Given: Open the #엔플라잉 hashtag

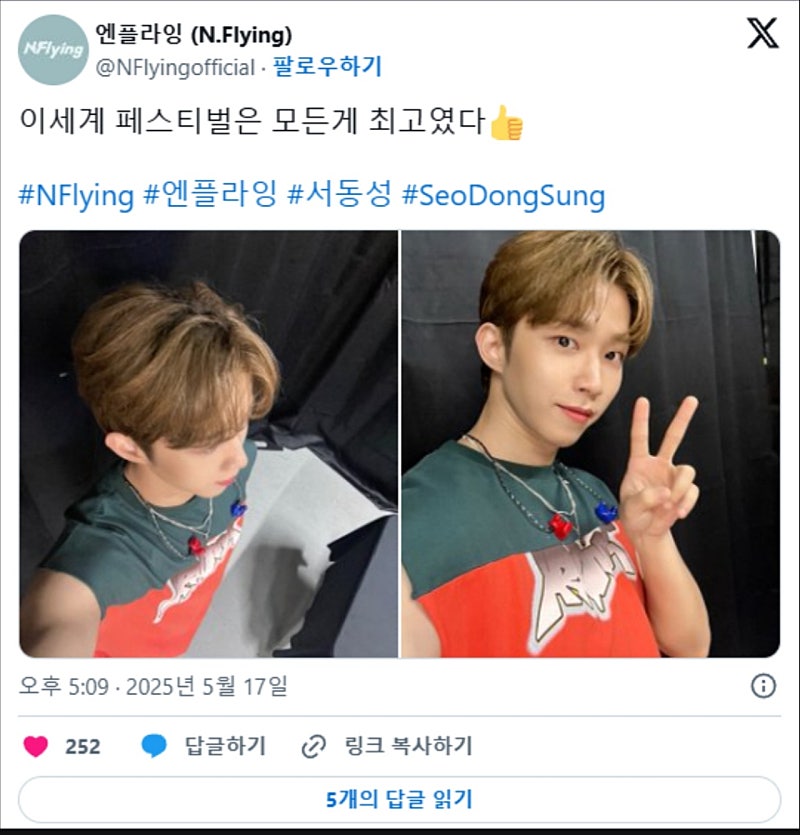Looking at the screenshot, I should [210, 195].
